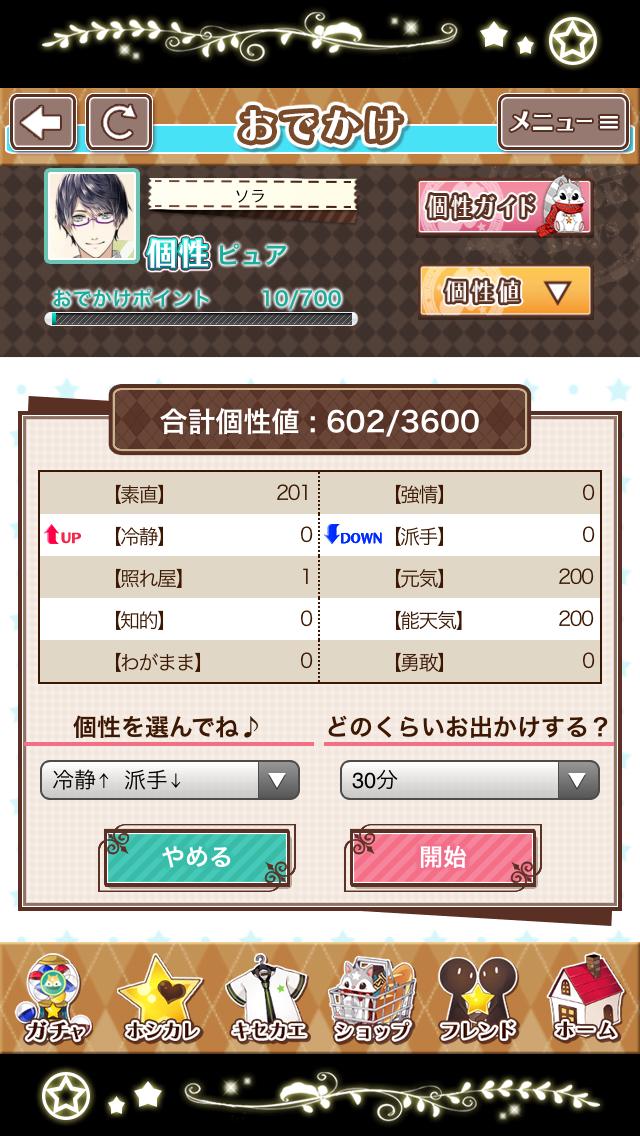640x1136 pixels.
Task: Open the 個性ガイド guide
Action: tap(504, 208)
